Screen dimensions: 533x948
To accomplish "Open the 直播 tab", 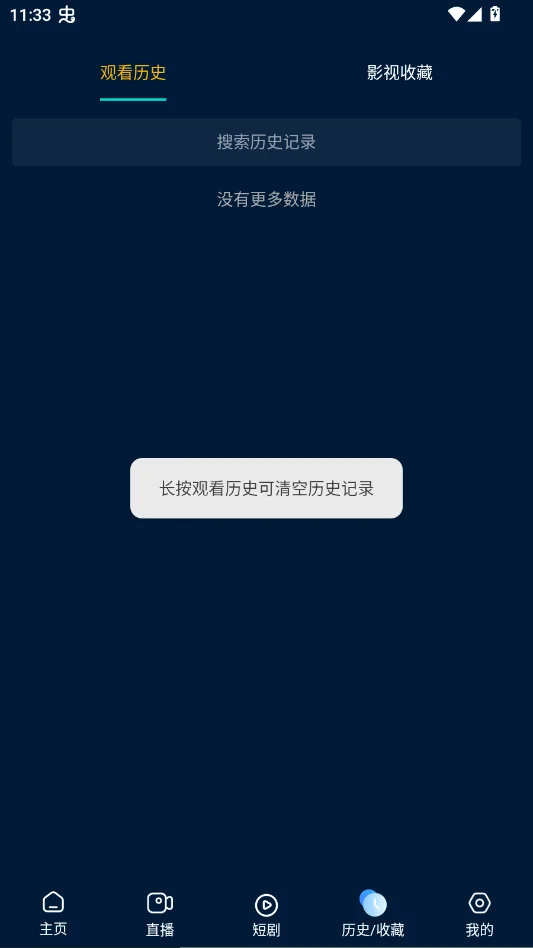I will (x=160, y=914).
